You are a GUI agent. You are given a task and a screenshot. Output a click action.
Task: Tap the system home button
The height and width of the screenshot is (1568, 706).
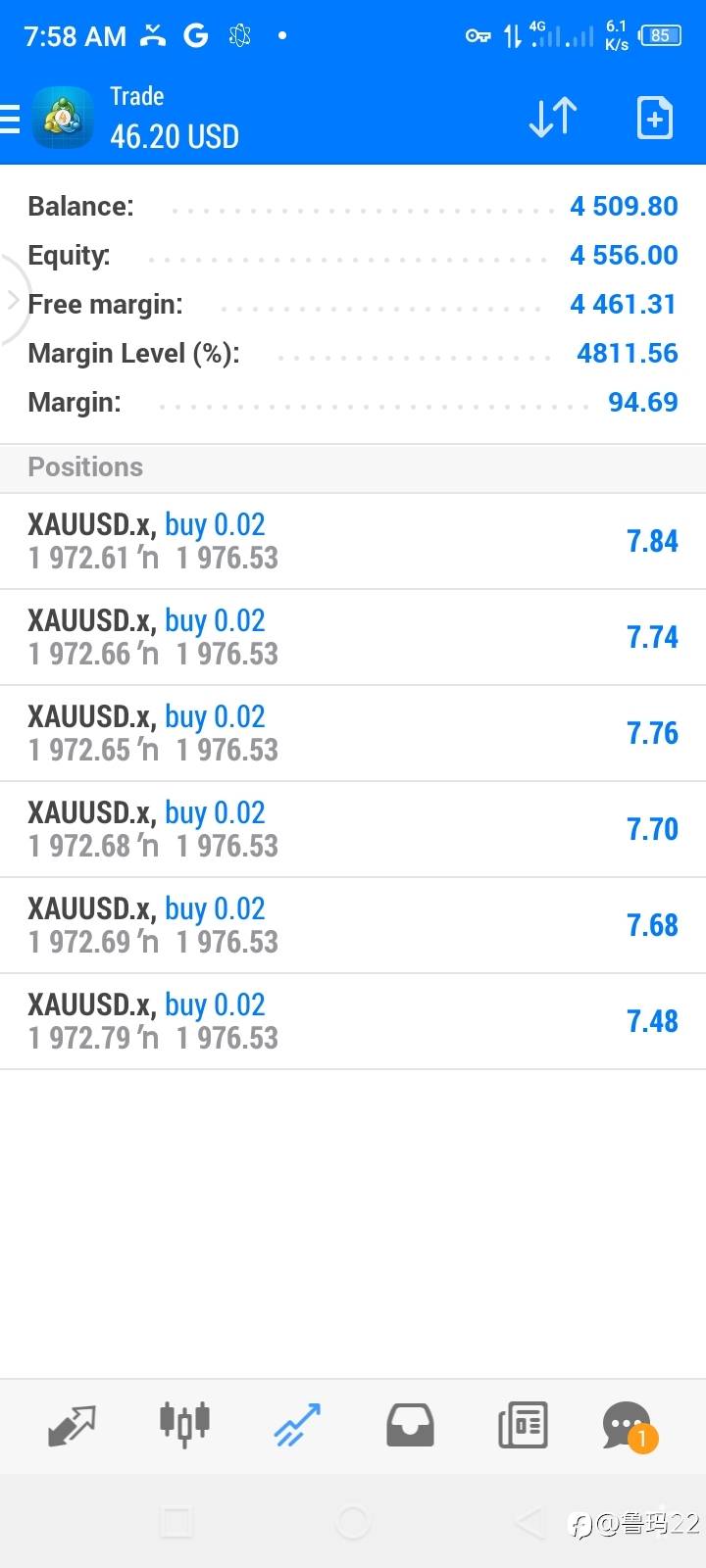353,1522
